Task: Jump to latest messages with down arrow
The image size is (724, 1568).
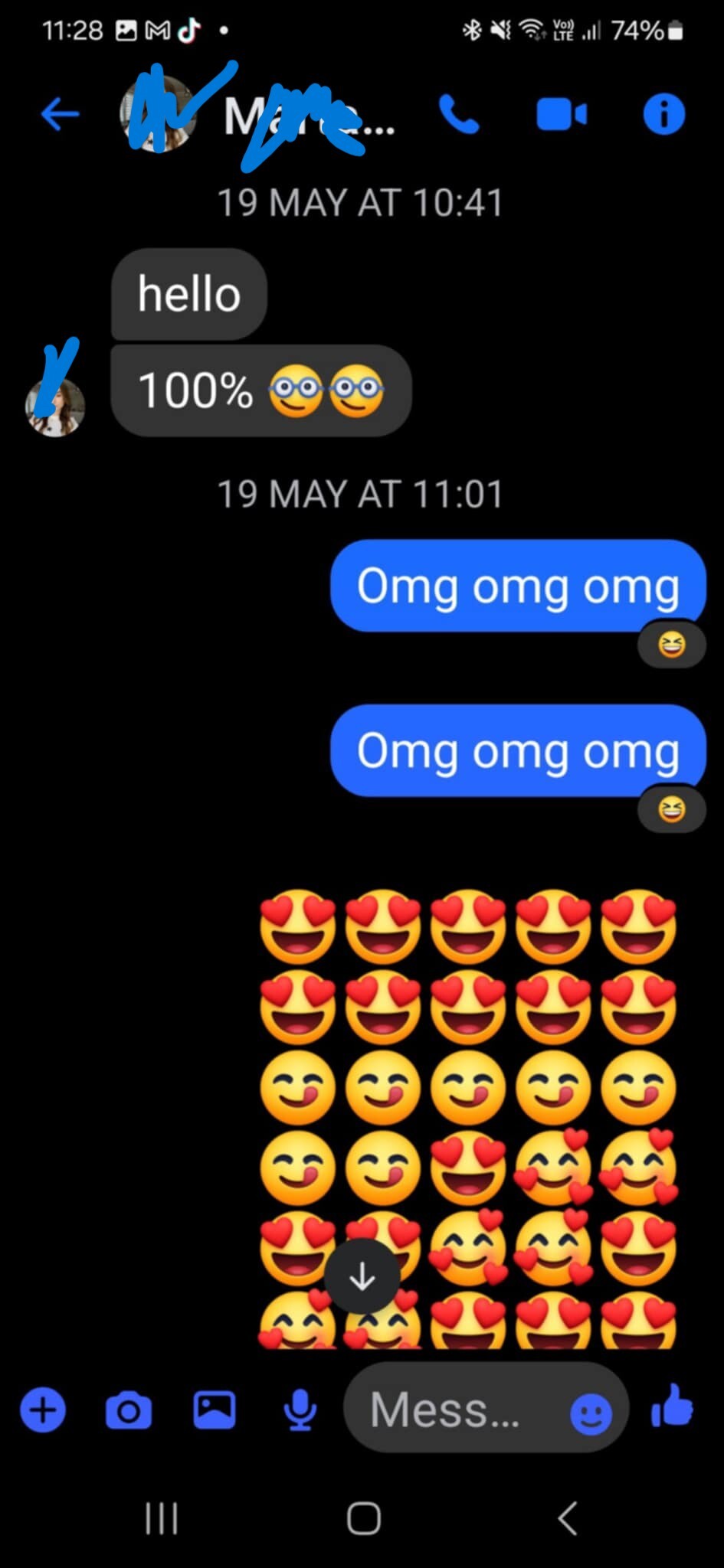Action: click(362, 1276)
